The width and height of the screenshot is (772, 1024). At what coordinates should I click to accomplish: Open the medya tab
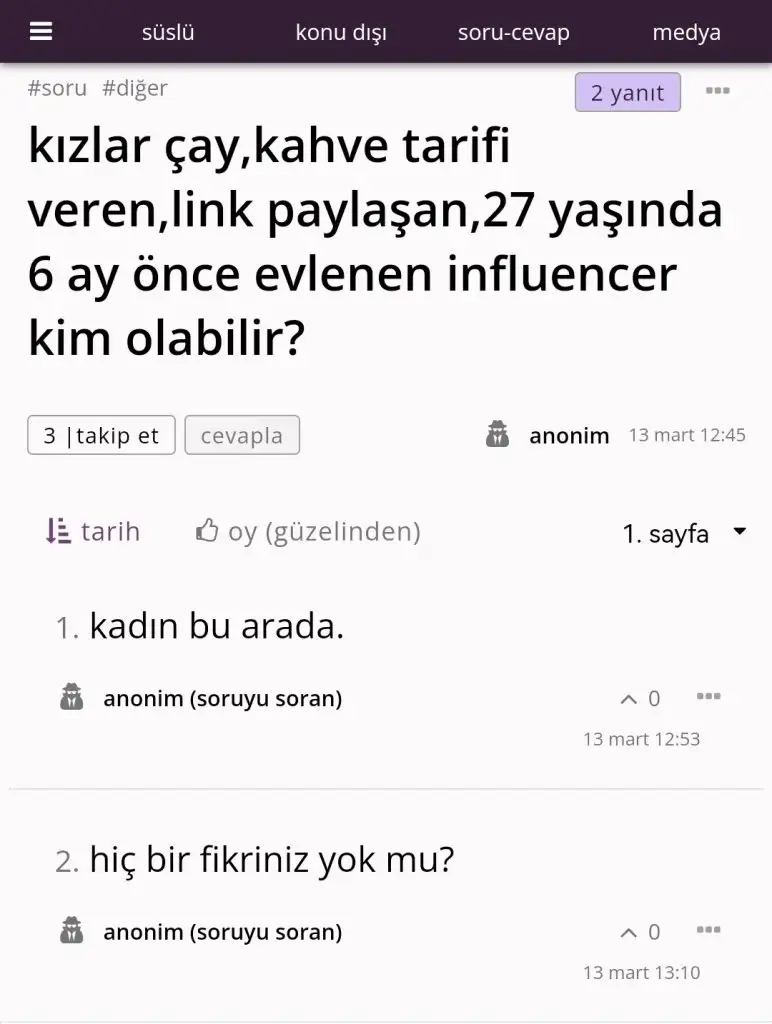[686, 32]
